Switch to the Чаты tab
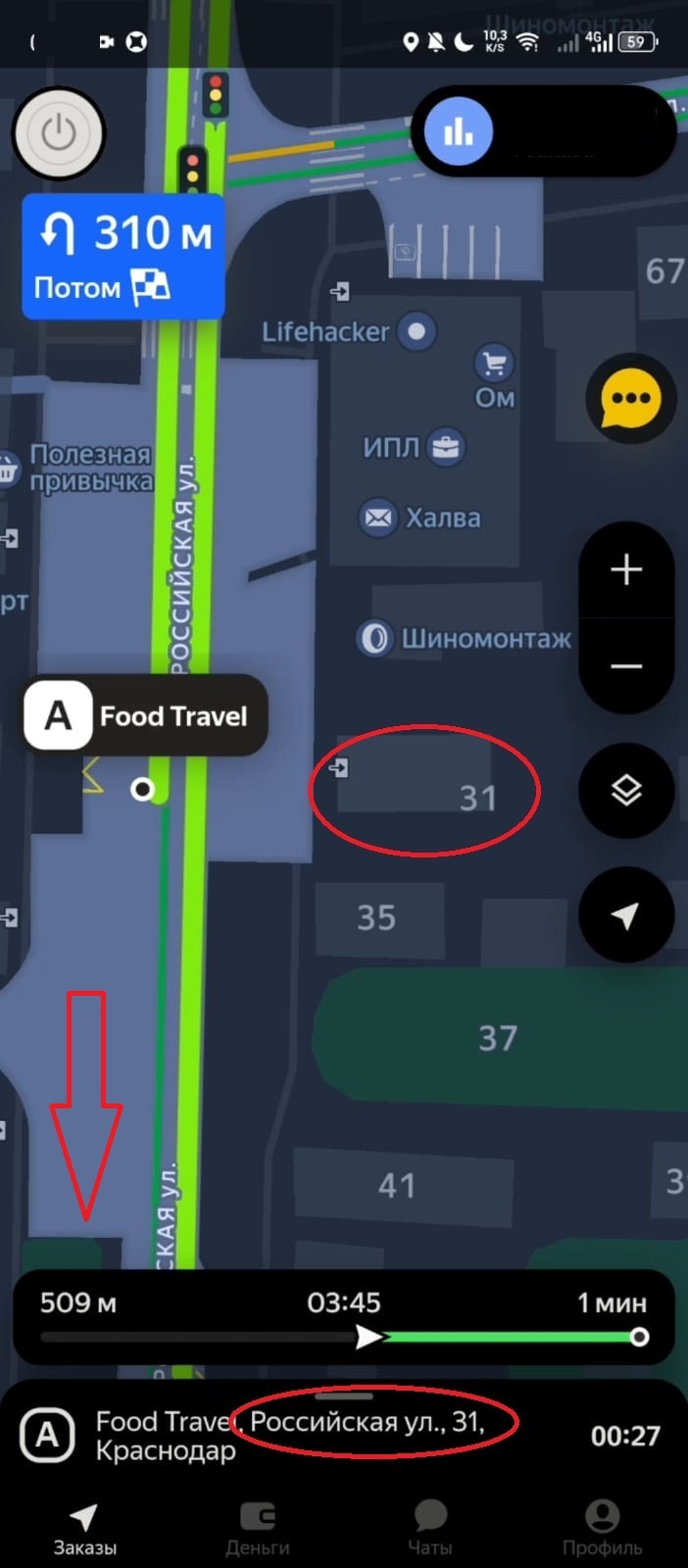The image size is (688, 1568). coord(430,1529)
